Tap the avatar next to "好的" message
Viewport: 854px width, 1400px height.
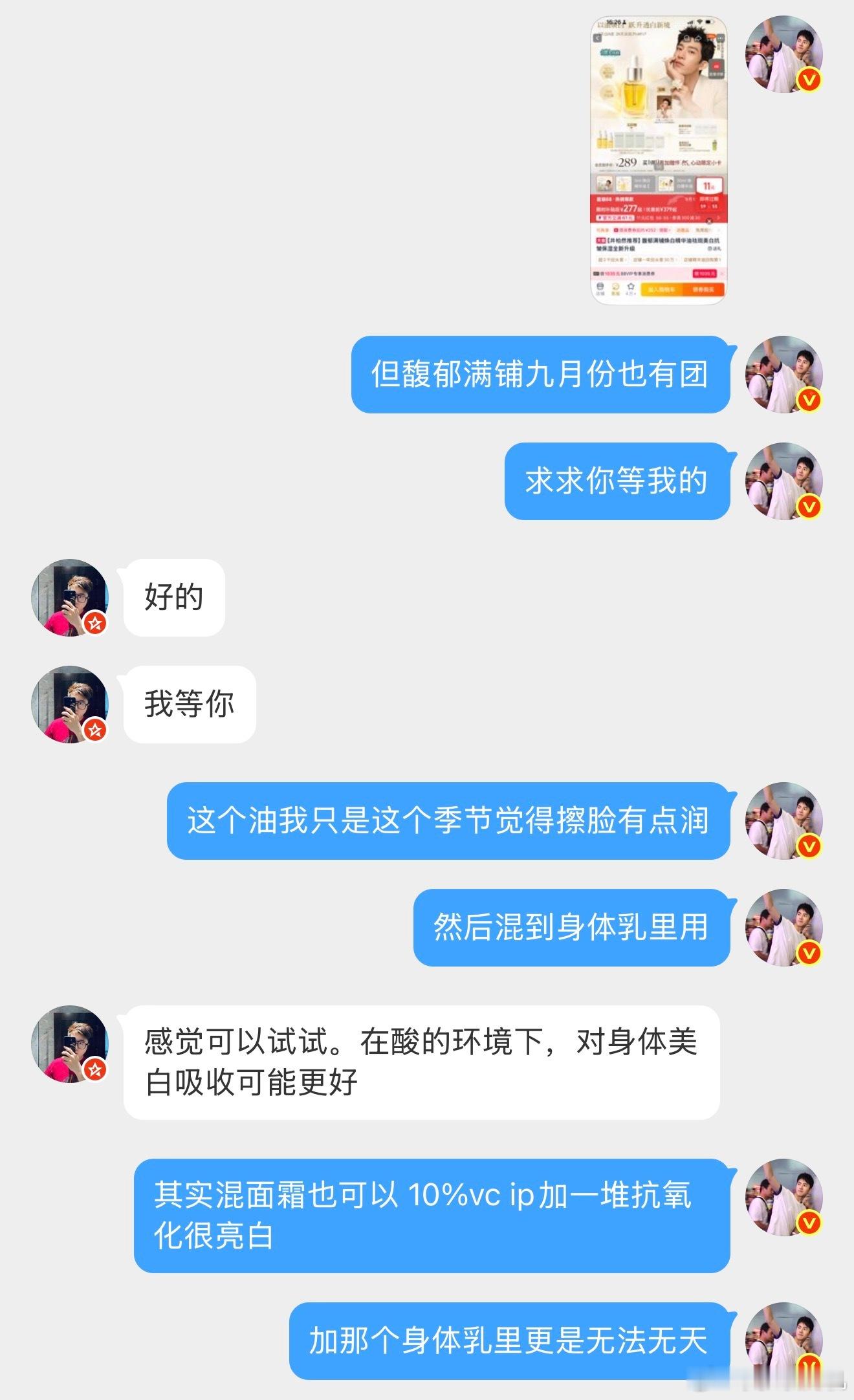pos(70,597)
